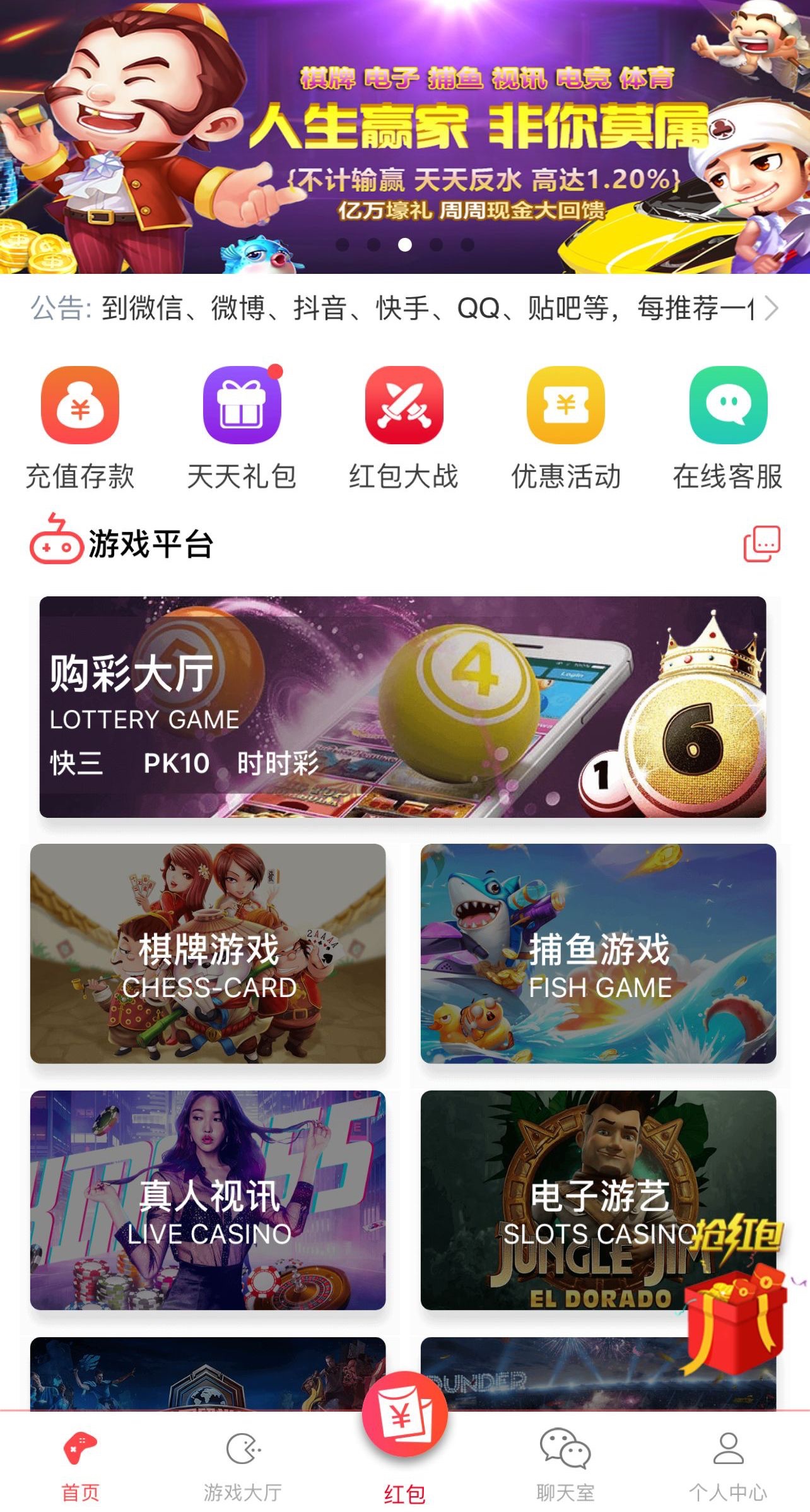The image size is (810, 1512).
Task: Expand the 公告 announcement arrow
Action: click(770, 309)
